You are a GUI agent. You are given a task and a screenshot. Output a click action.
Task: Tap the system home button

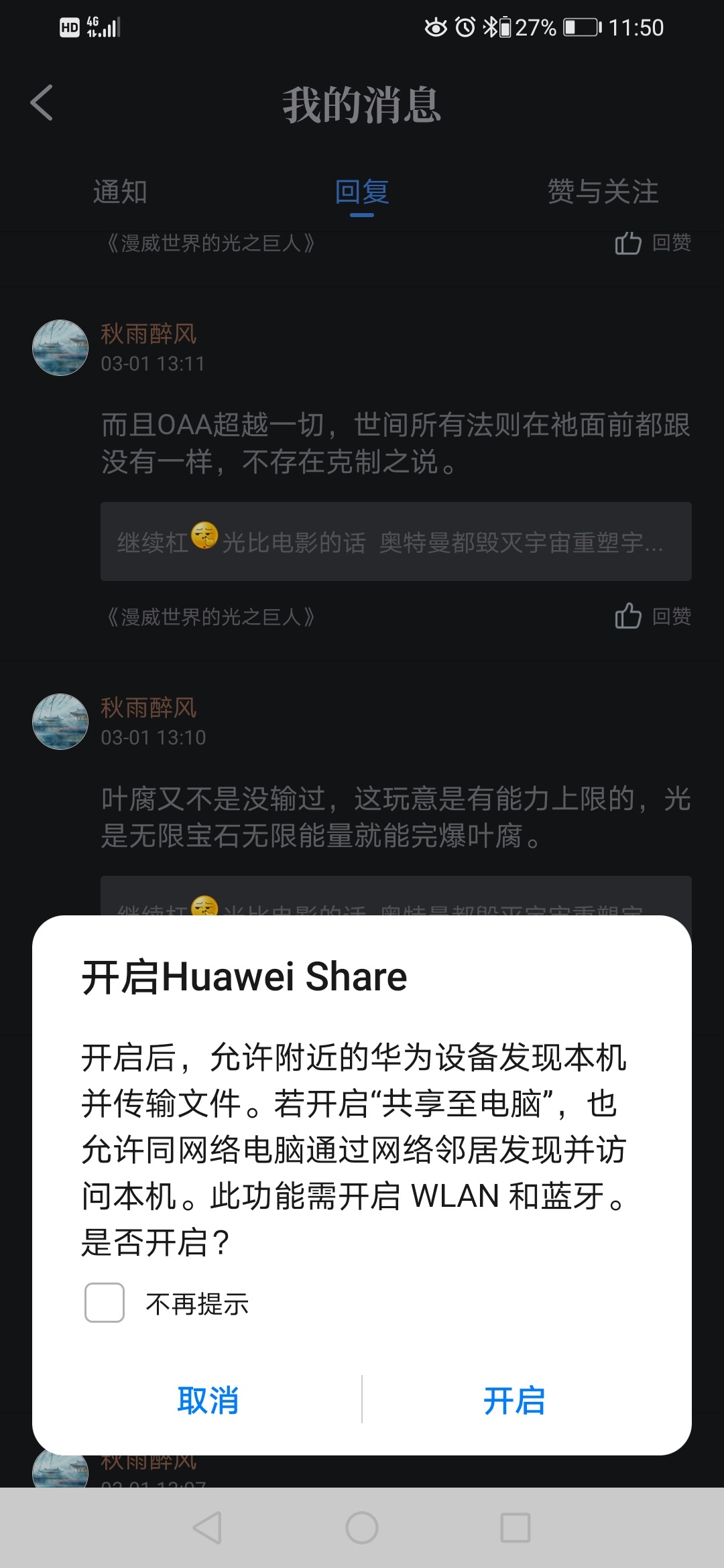(362, 1528)
